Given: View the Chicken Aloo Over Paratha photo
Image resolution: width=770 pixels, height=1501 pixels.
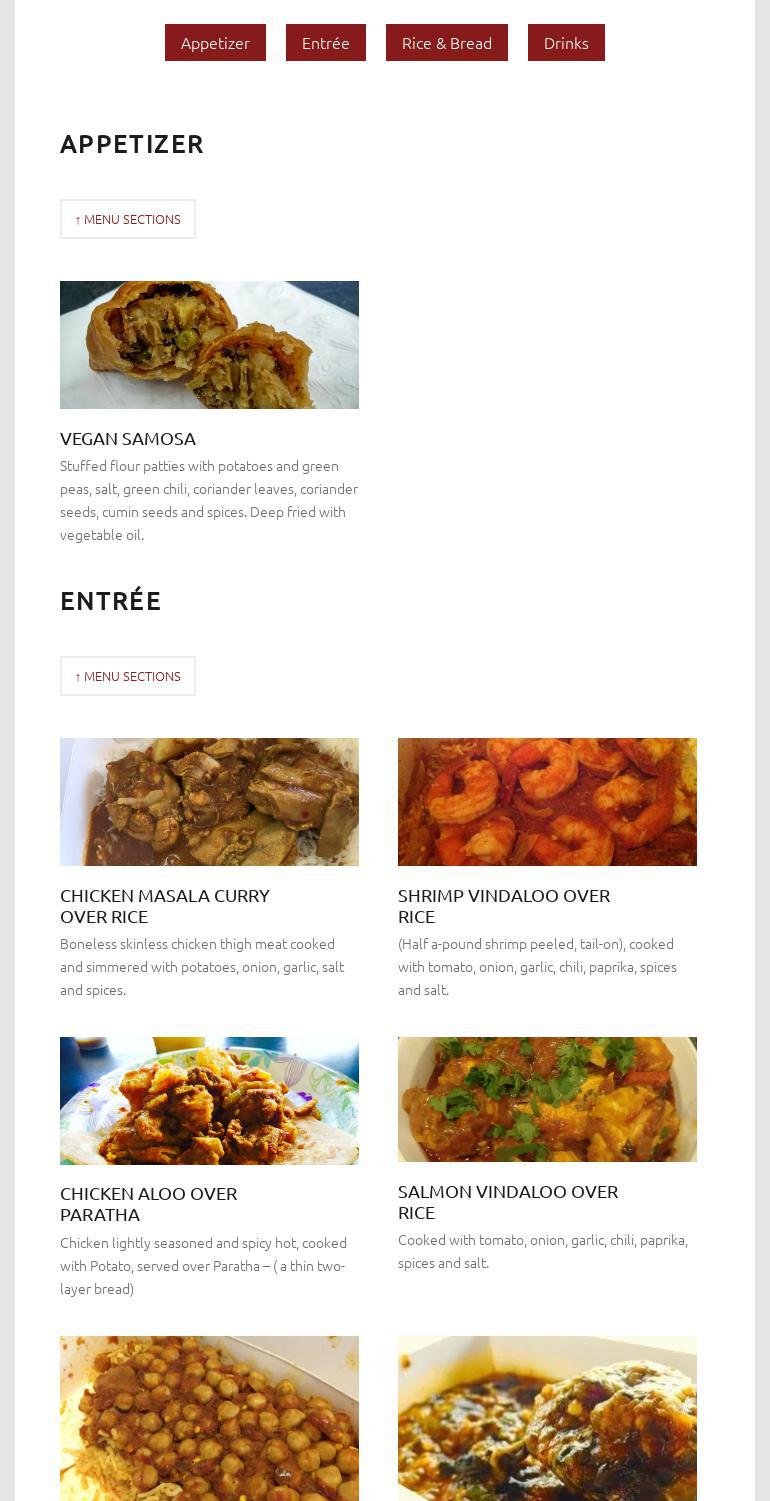Looking at the screenshot, I should pos(209,1101).
